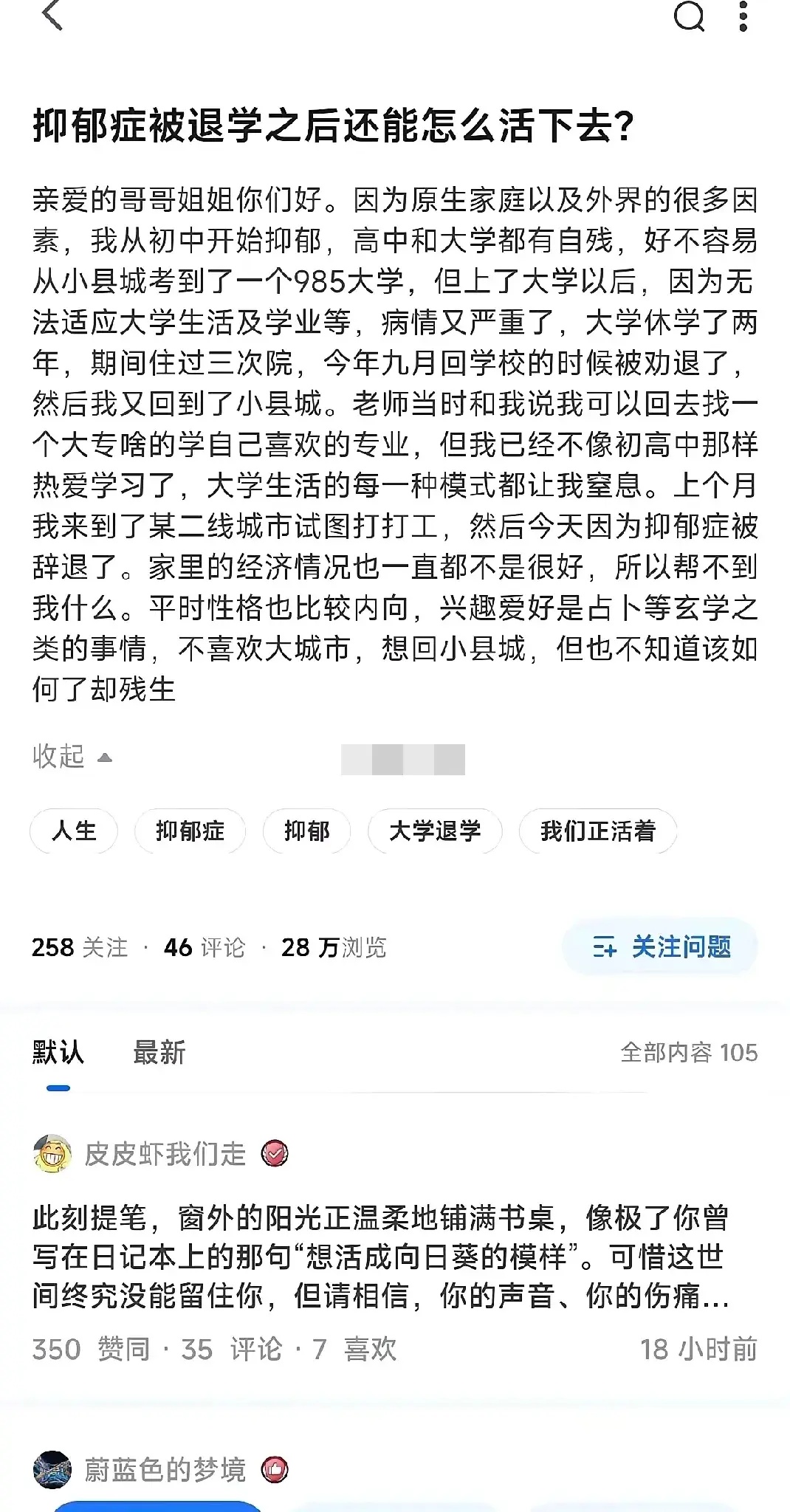Switch to the 最新 answers tab
The height and width of the screenshot is (1512, 790).
159,1052
